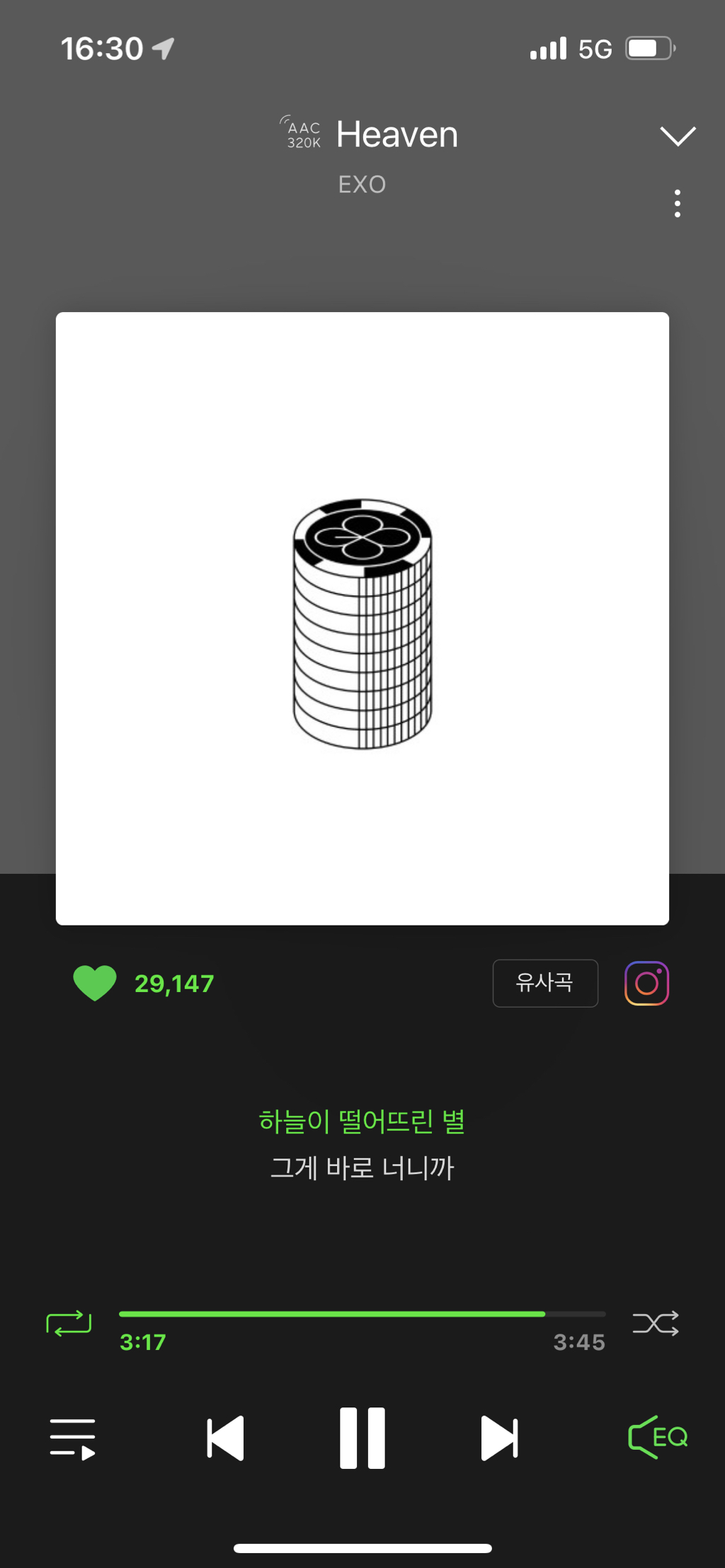Open 유사곡 similar songs
The height and width of the screenshot is (1568, 725).
point(544,983)
